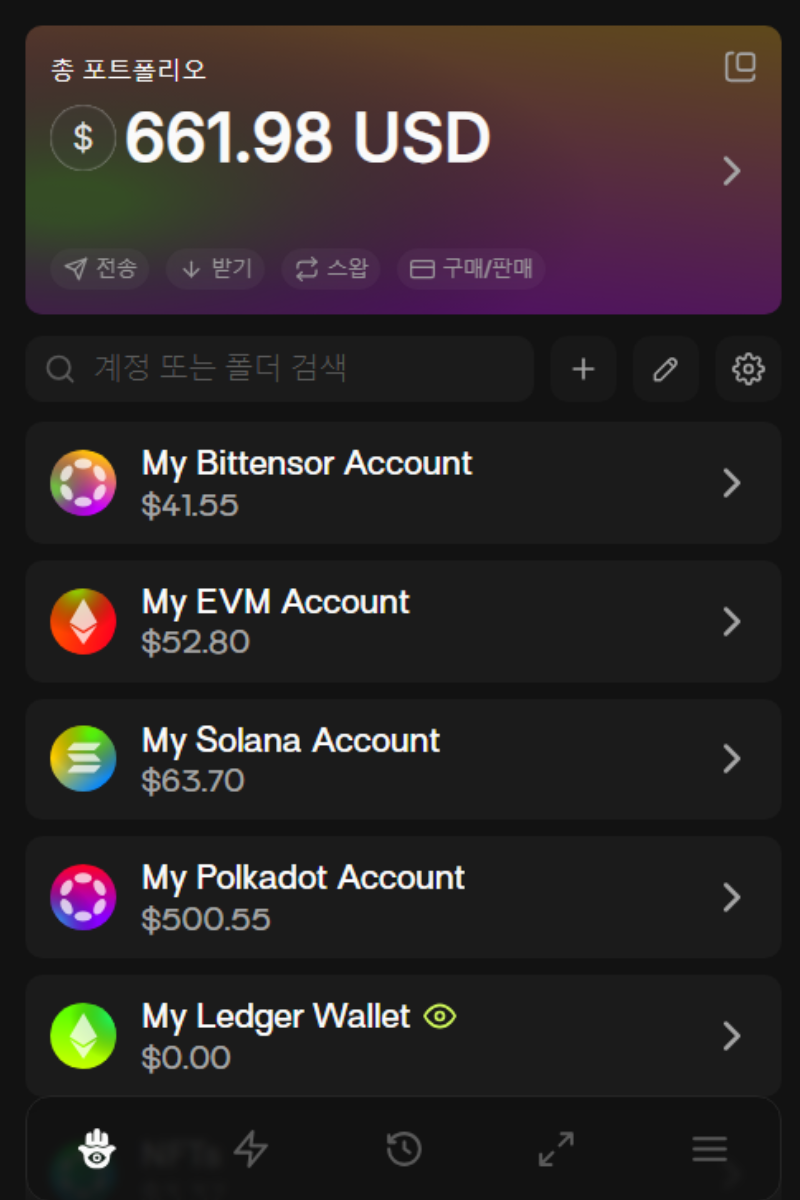Open the gear settings icon
Image resolution: width=800 pixels, height=1200 pixels.
click(748, 369)
